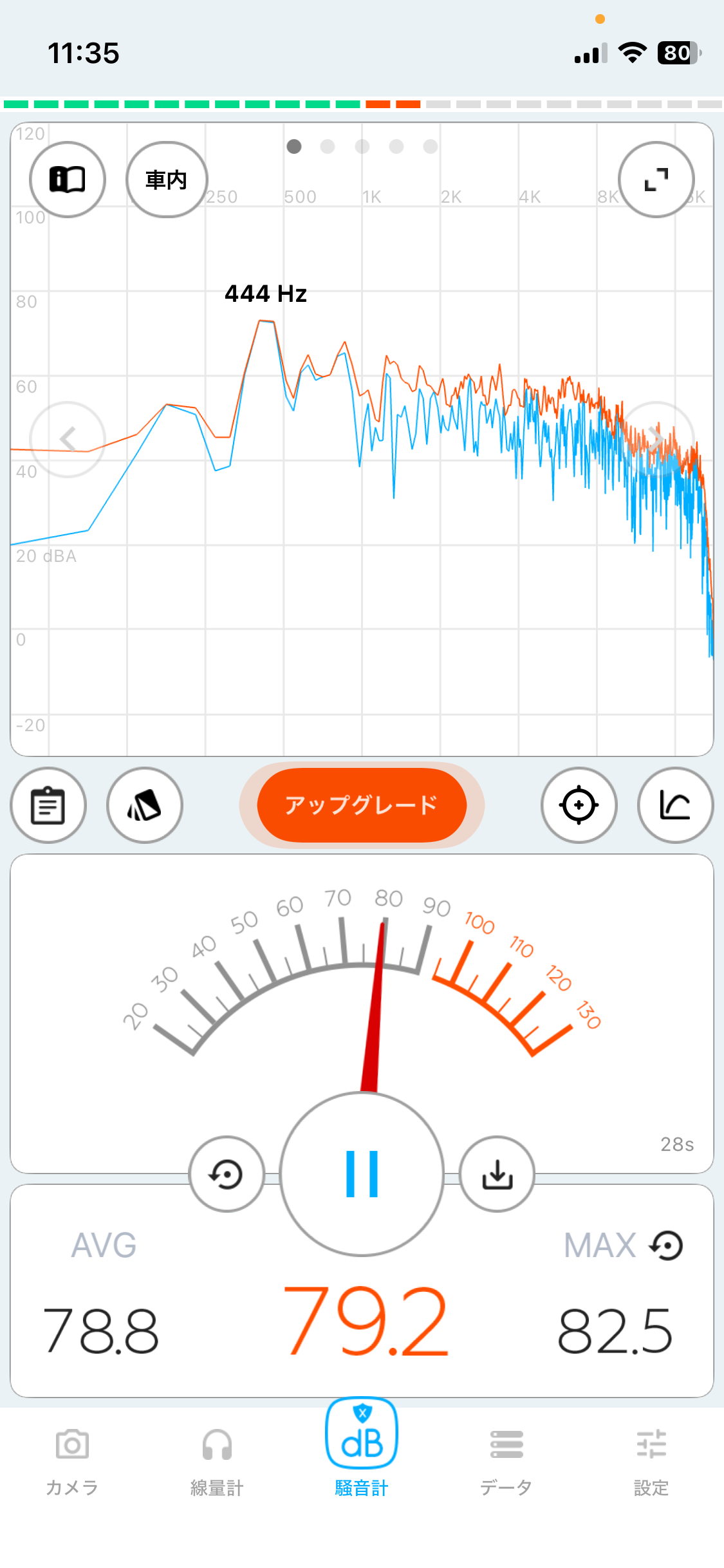Expand the spectrum graph to fullscreen
724x1568 pixels.
656,180
